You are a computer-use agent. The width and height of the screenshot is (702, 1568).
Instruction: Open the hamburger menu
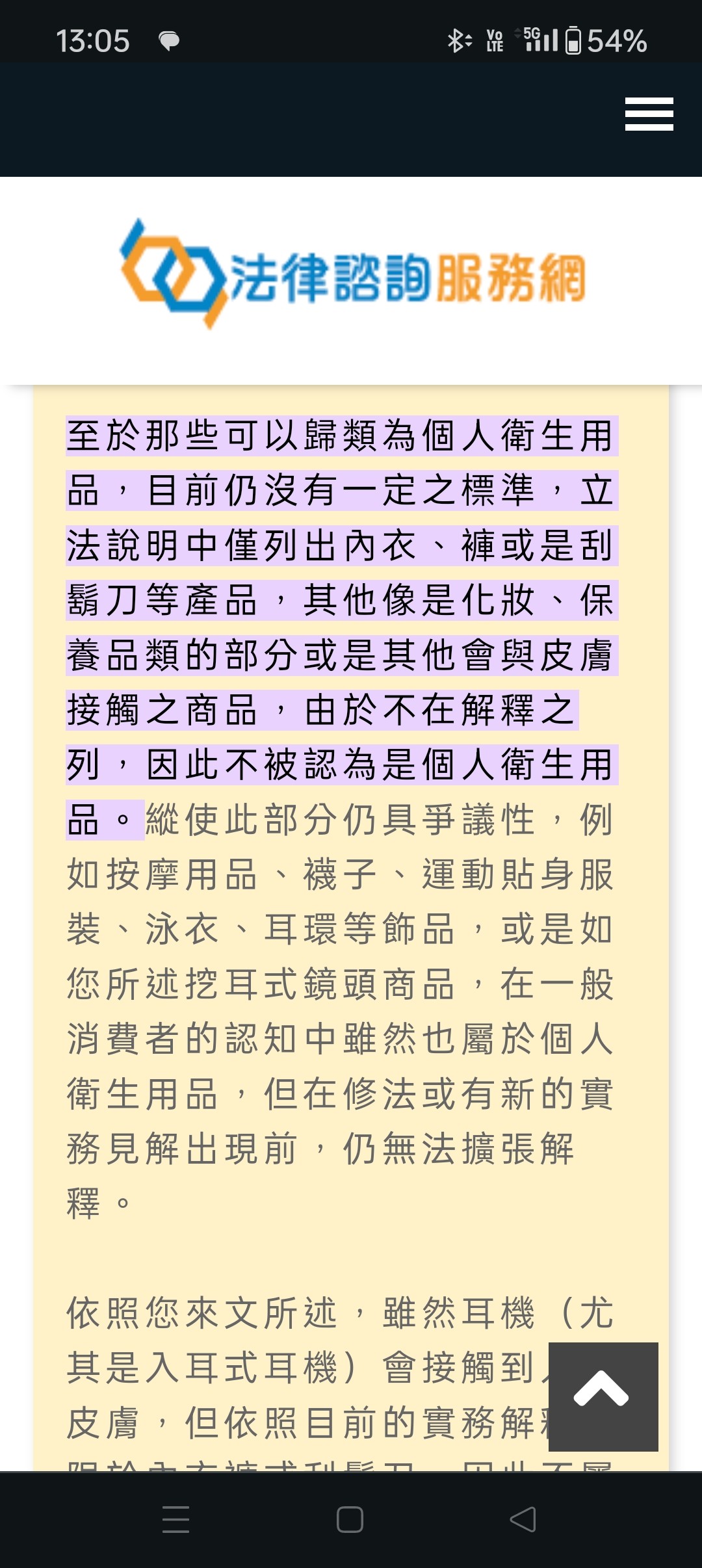click(649, 114)
